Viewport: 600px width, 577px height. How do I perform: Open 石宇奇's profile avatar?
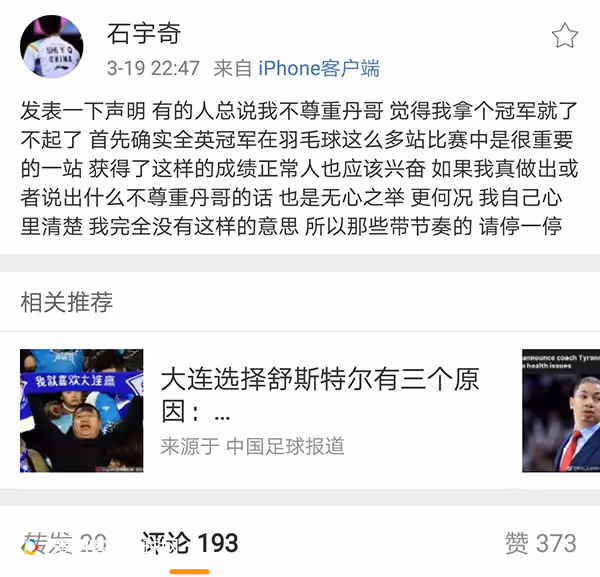click(x=52, y=47)
